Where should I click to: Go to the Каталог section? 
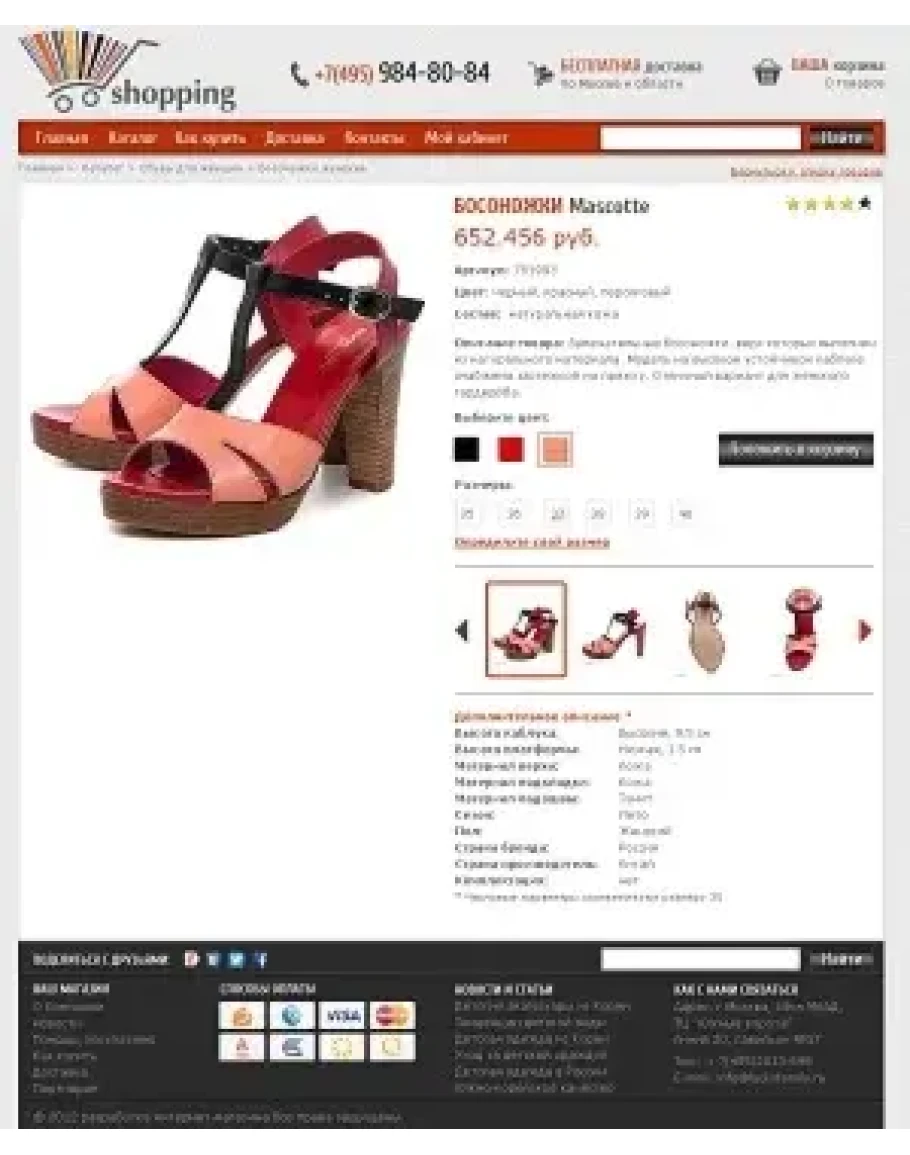tap(132, 138)
